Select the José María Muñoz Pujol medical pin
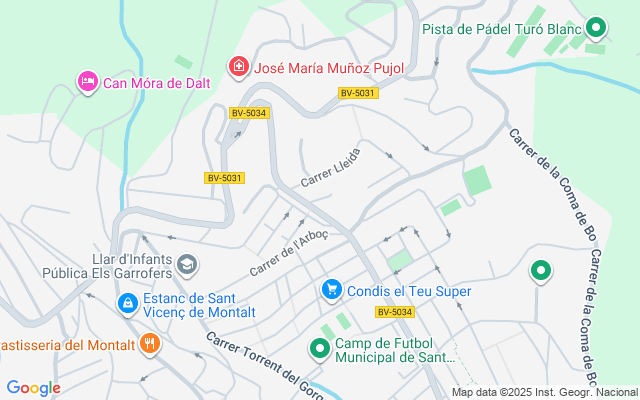The image size is (640, 400). pos(238,68)
